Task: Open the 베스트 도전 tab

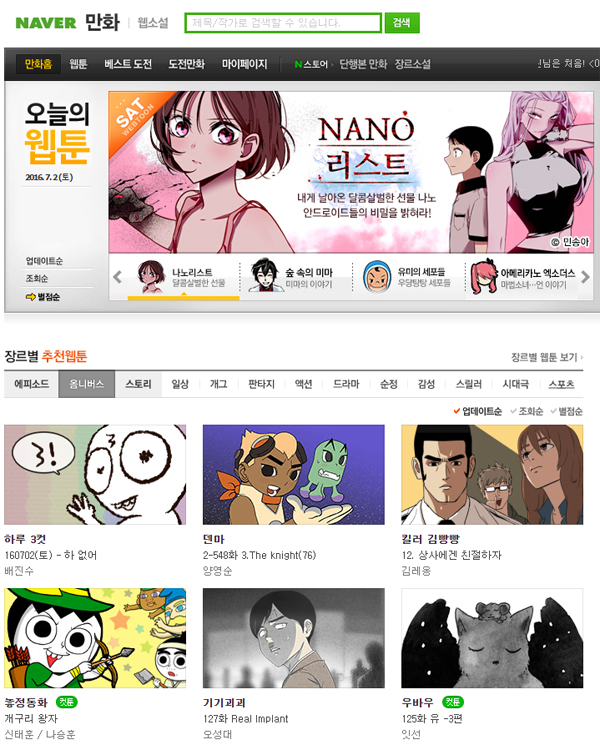Action: (128, 64)
